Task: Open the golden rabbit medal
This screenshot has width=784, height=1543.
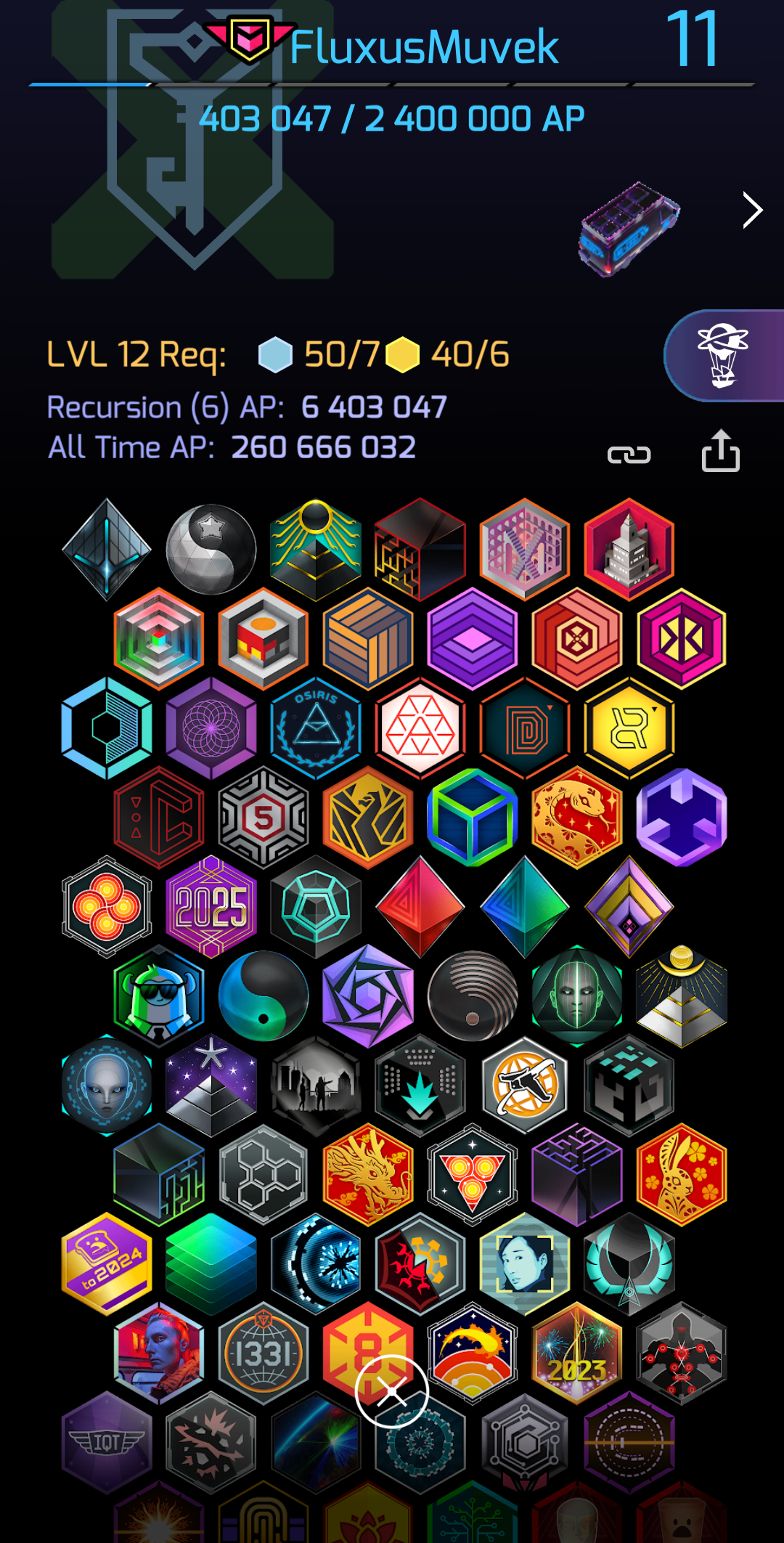Action: [x=681, y=1175]
